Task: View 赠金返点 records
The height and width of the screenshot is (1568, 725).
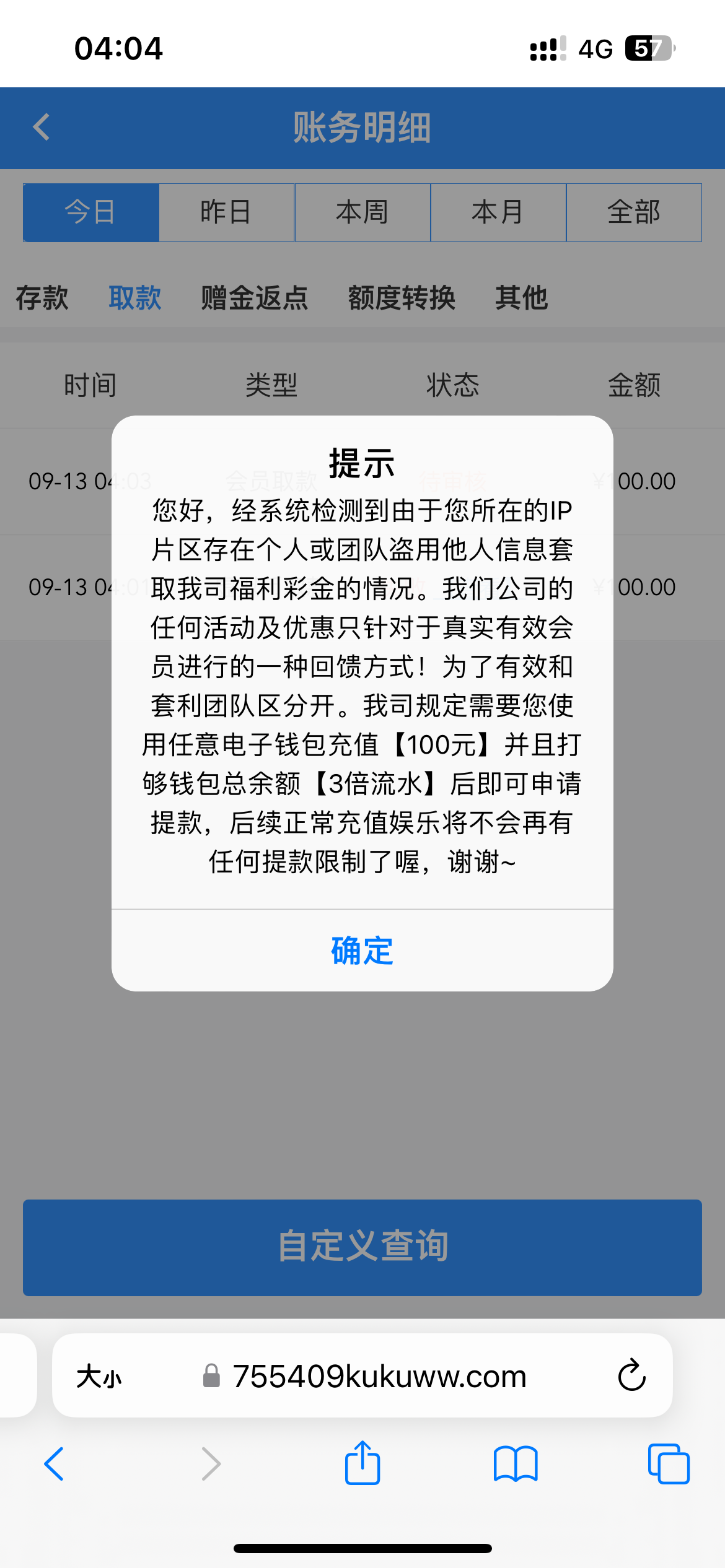Action: click(255, 298)
